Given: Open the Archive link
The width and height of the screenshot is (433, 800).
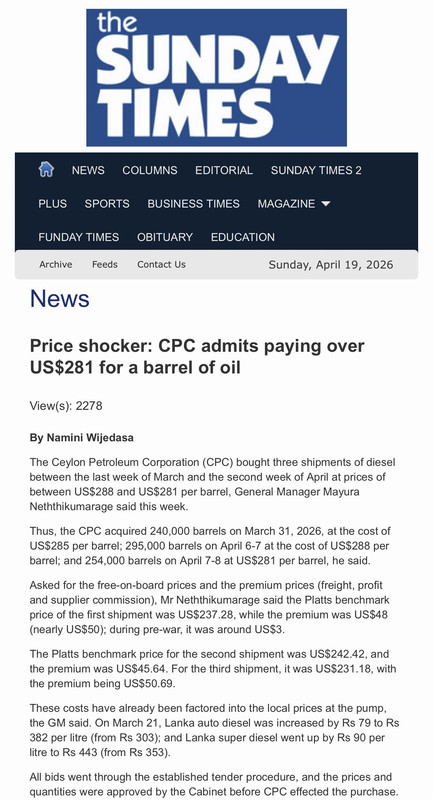Looking at the screenshot, I should 56,264.
